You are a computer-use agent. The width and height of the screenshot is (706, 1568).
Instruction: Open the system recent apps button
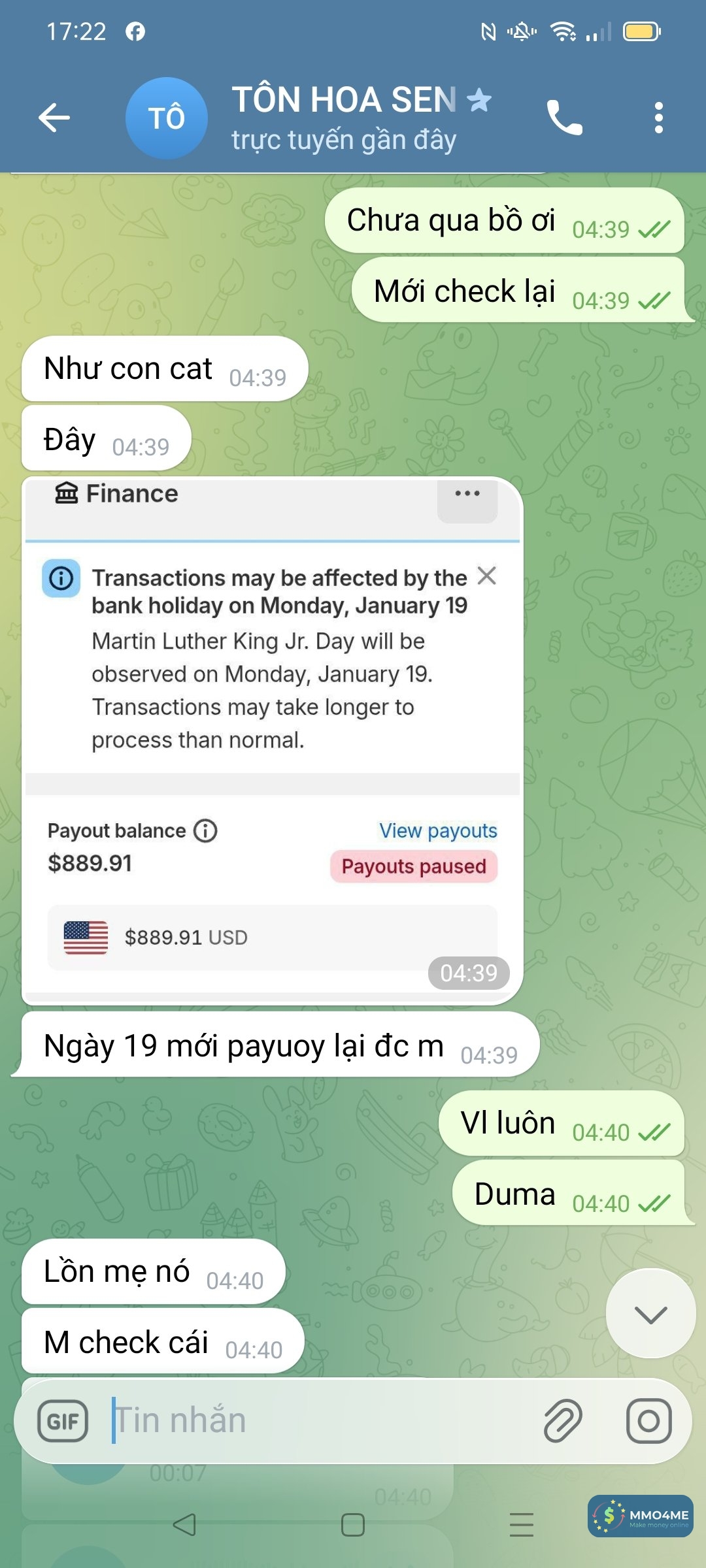[521, 1526]
